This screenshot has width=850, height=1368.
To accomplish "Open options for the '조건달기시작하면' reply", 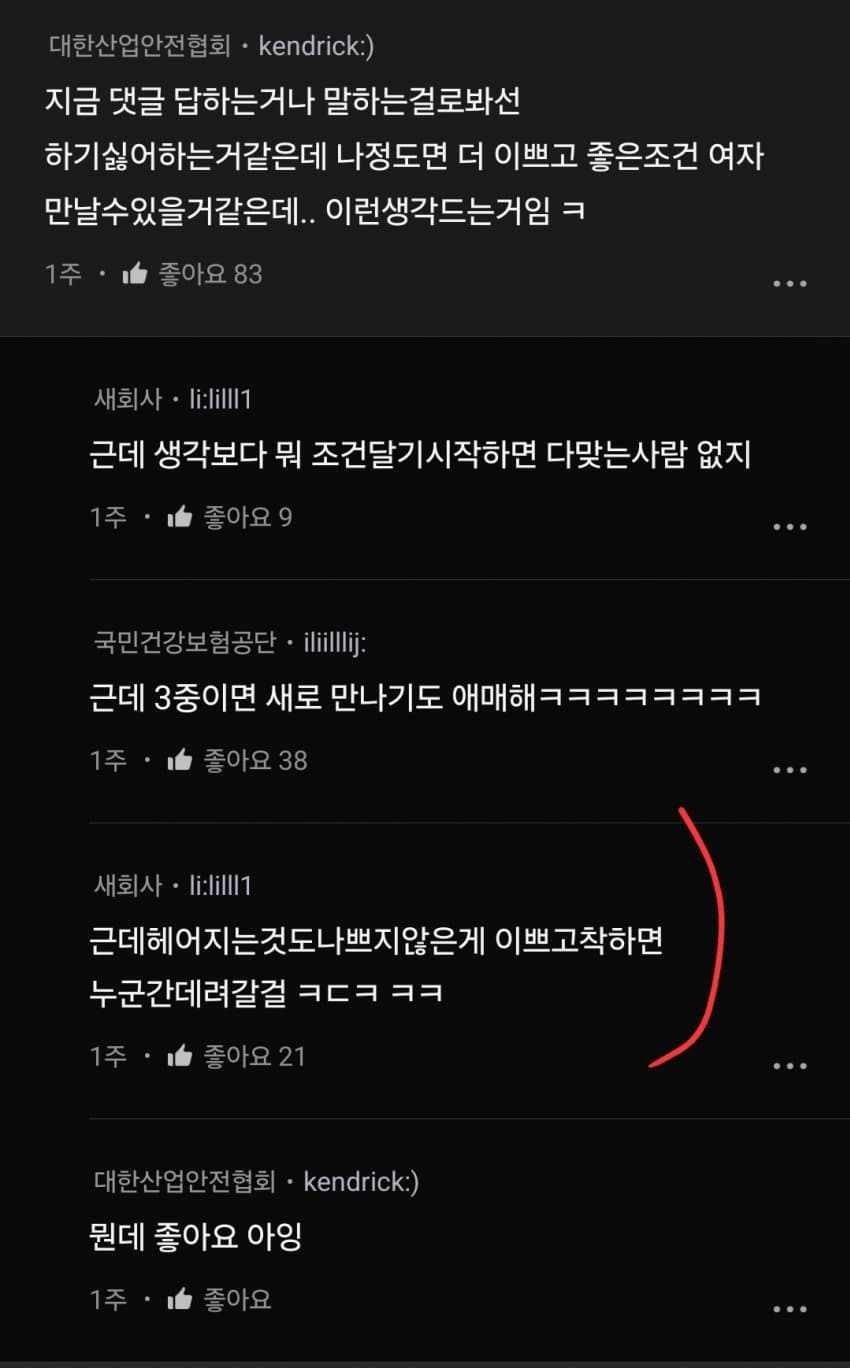I will (789, 527).
